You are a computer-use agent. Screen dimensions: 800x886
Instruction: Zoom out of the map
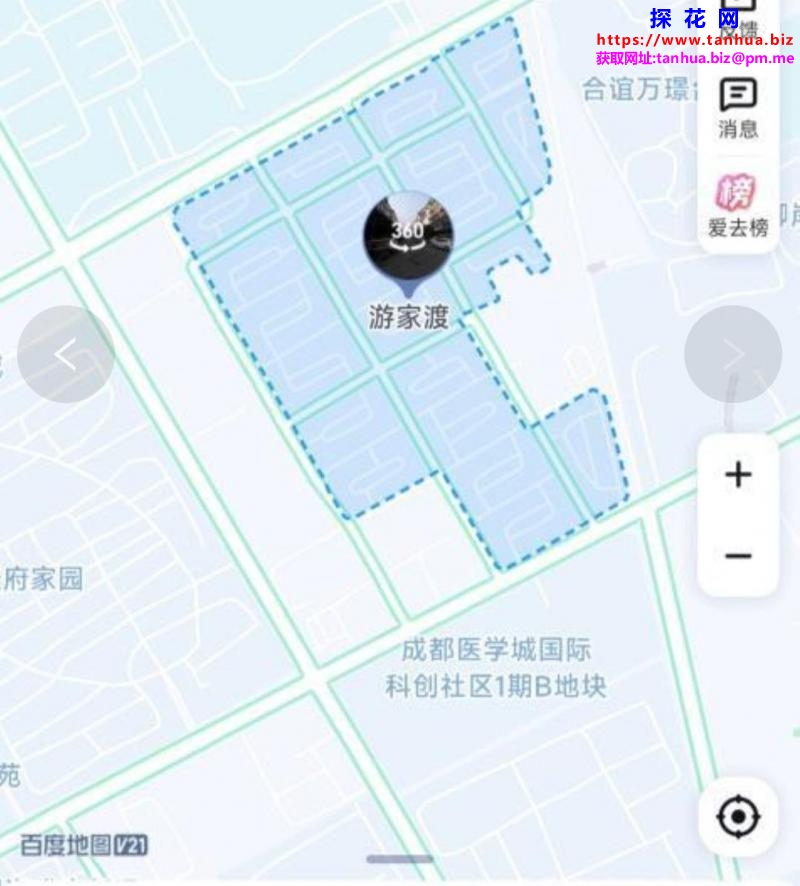pyautogui.click(x=738, y=556)
